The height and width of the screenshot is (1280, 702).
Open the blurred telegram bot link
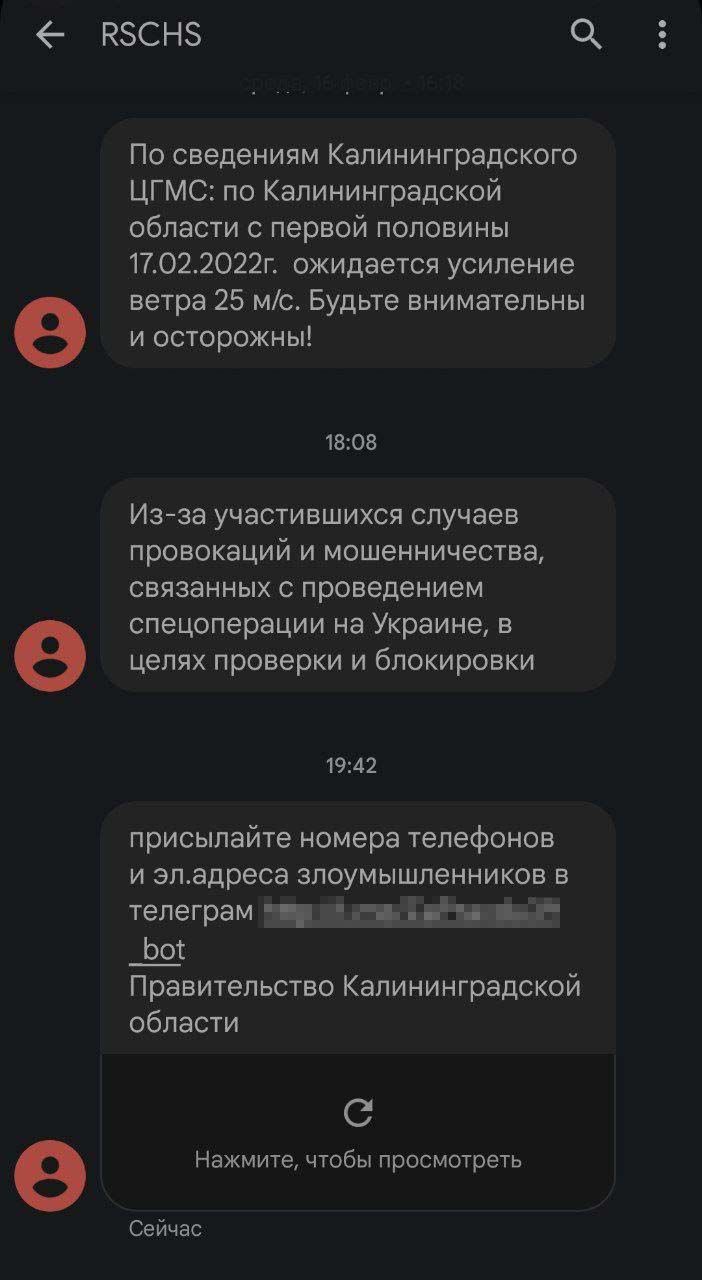point(410,914)
